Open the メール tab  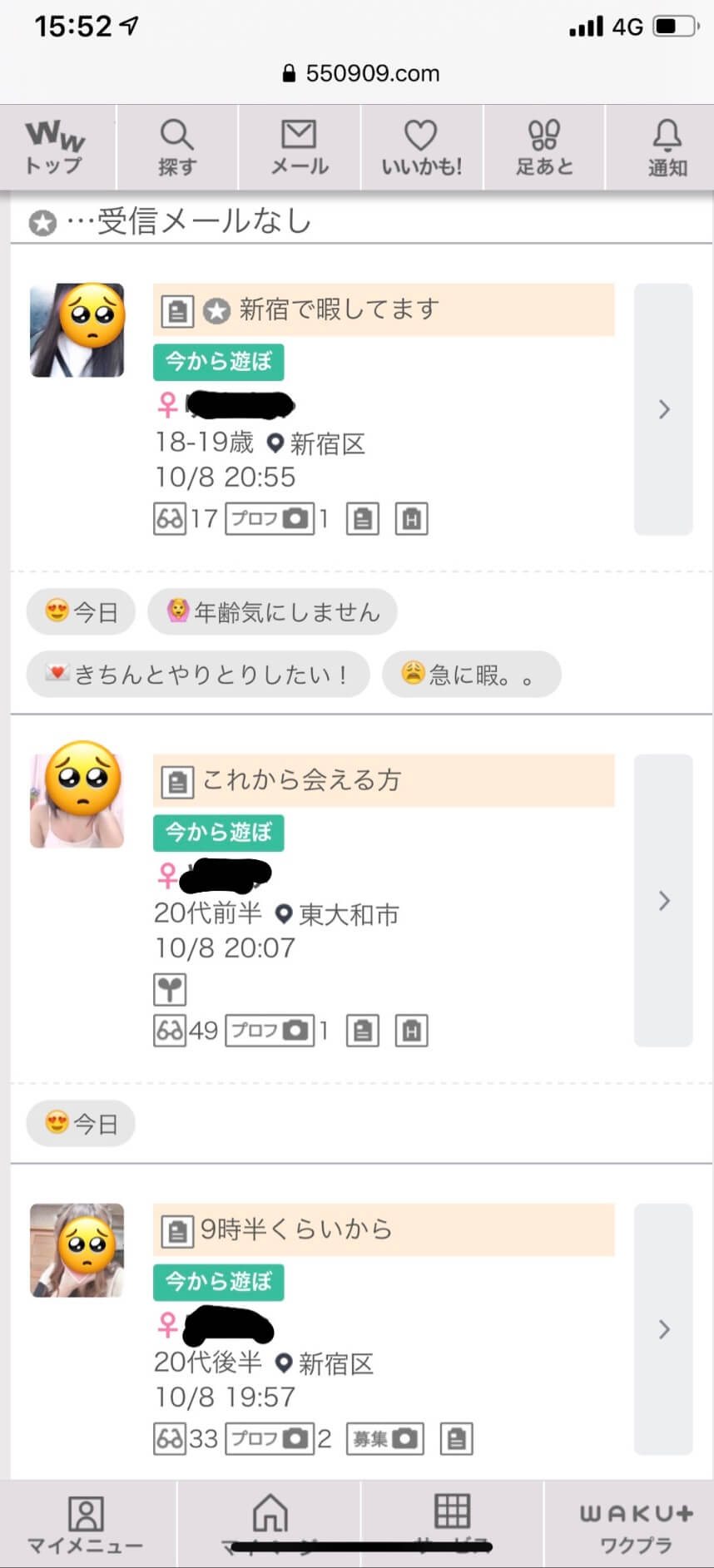point(299,147)
